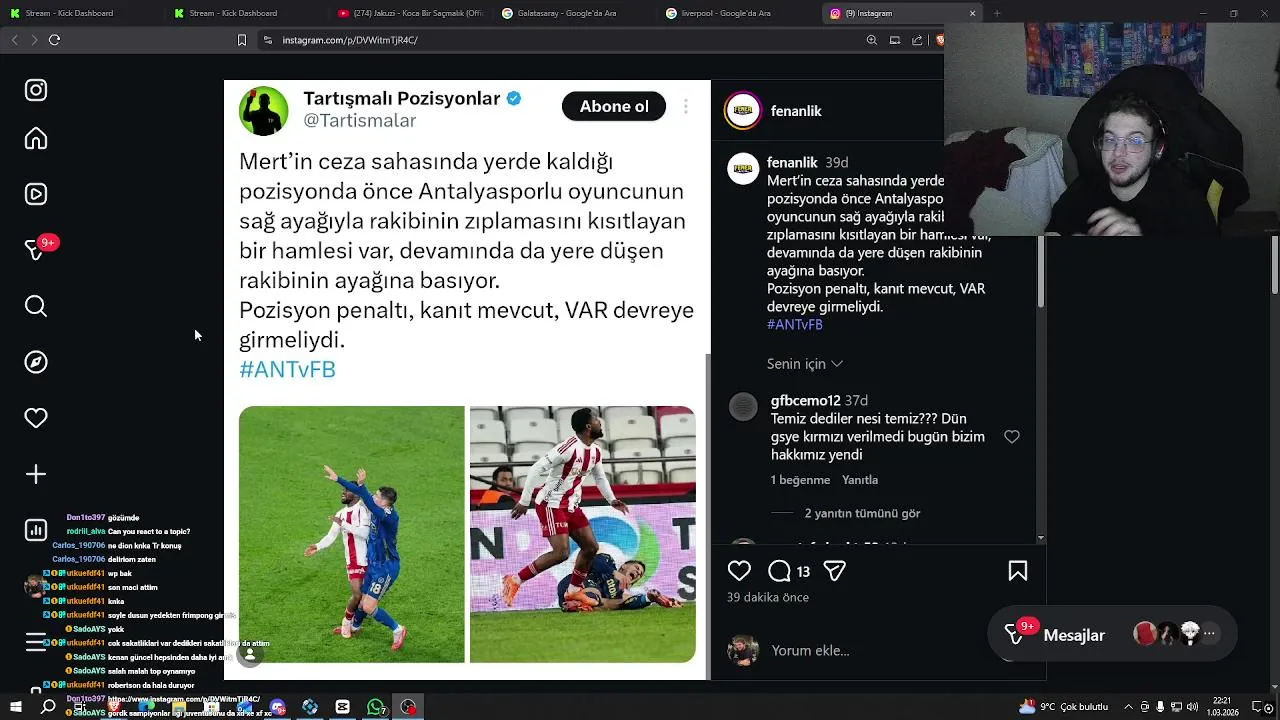
Task: Open the Instagram Home icon
Action: click(x=36, y=138)
